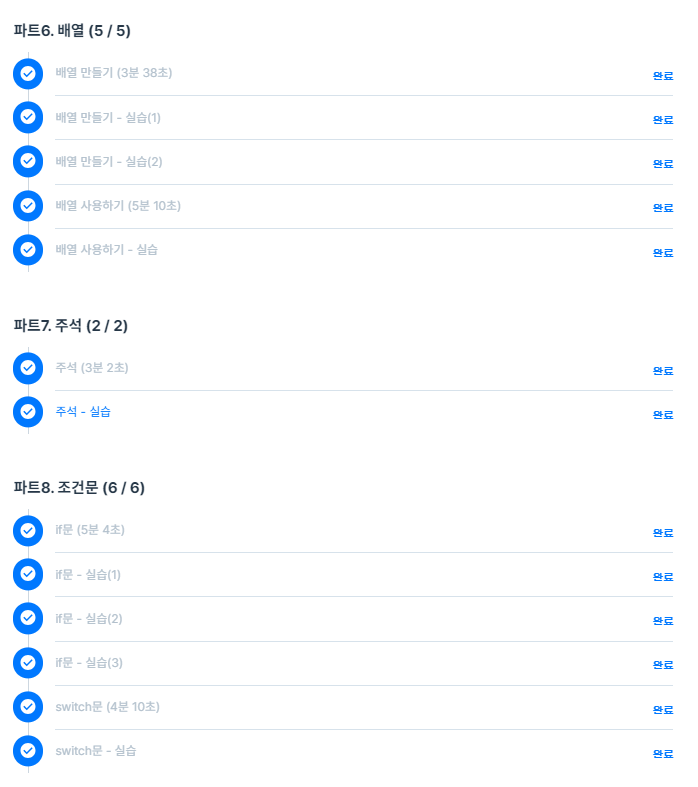
Task: Open if문 (5분 4초) lesson
Action: click(x=90, y=530)
